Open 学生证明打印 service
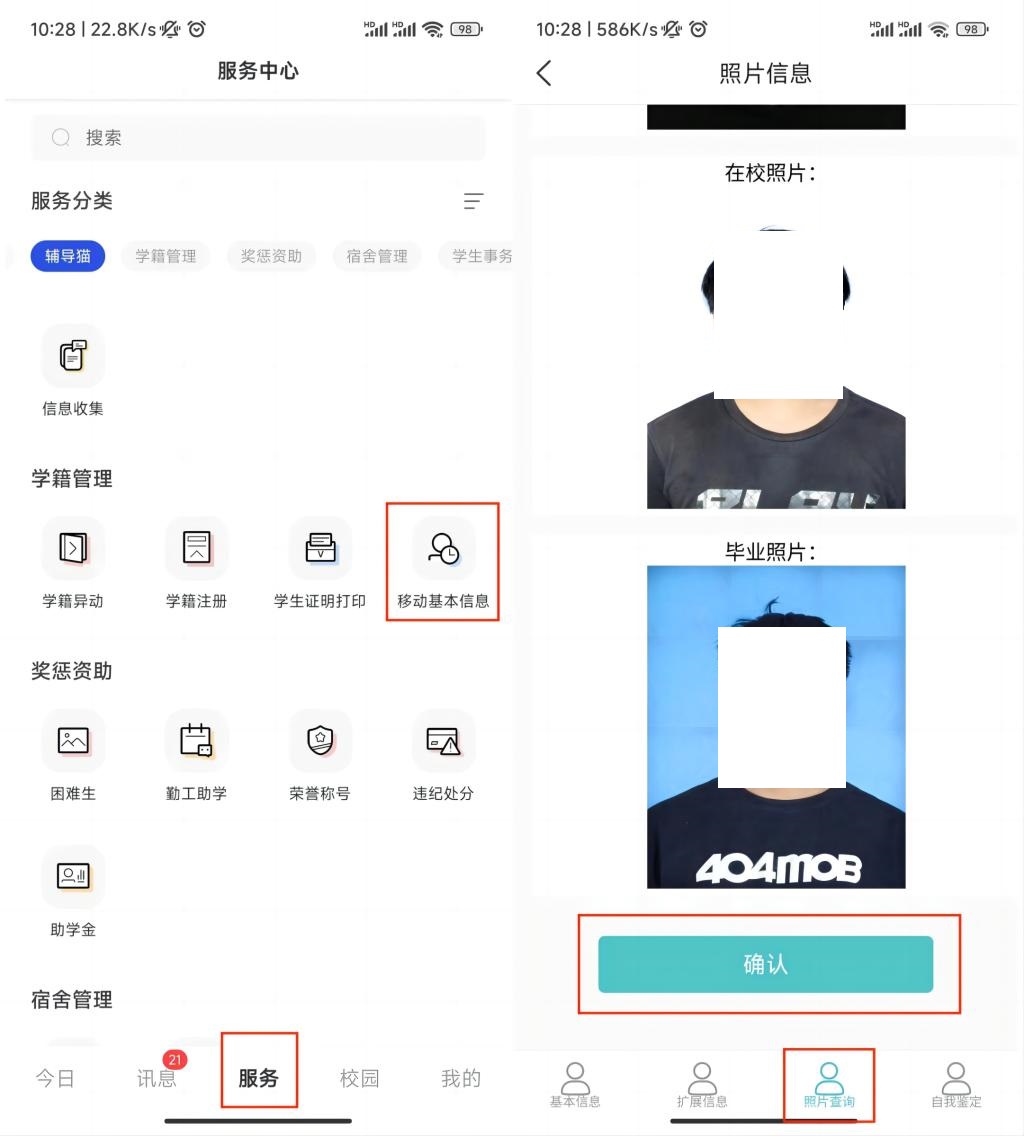 pos(320,563)
